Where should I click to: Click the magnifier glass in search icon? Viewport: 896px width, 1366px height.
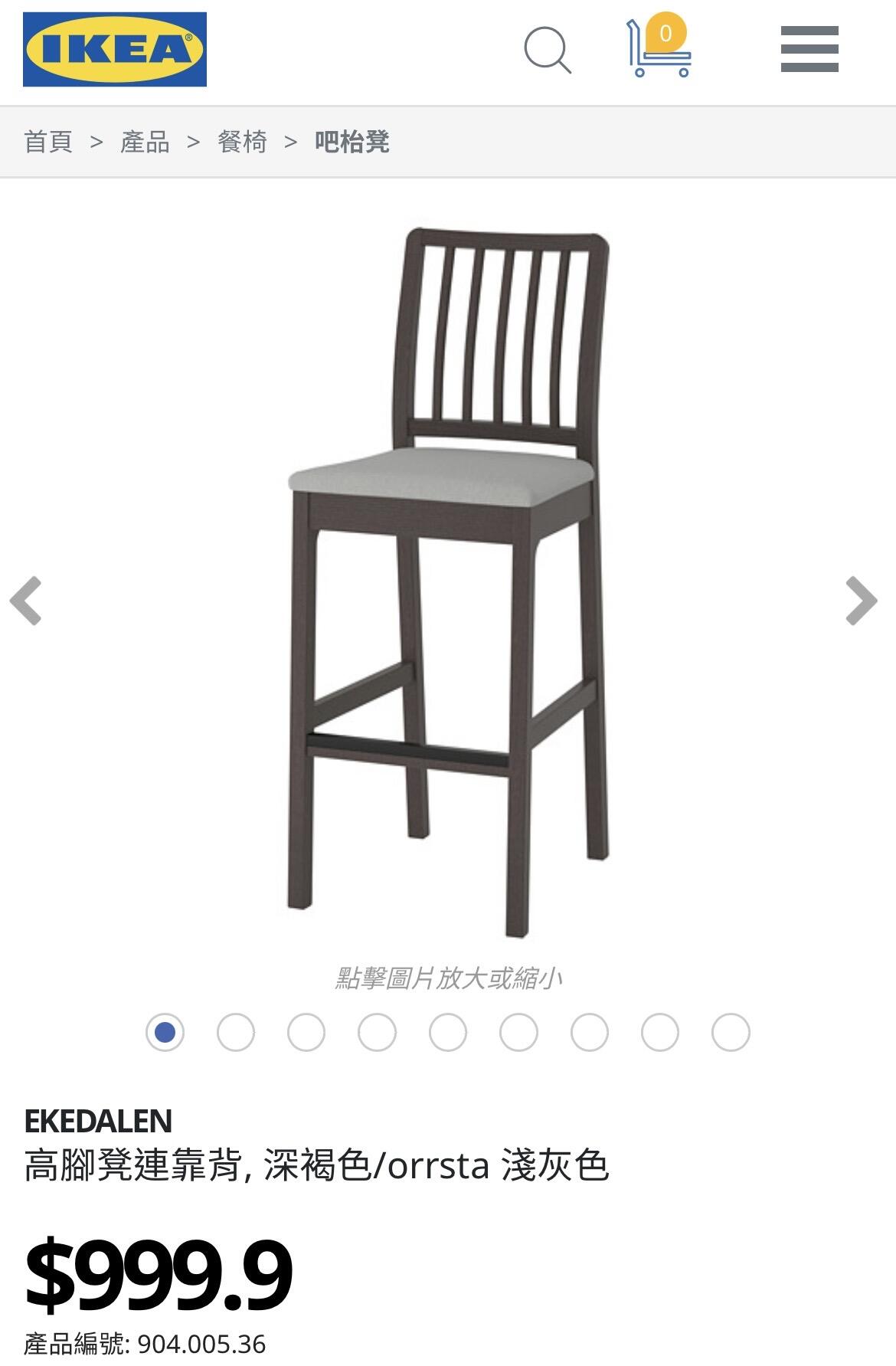coord(546,47)
